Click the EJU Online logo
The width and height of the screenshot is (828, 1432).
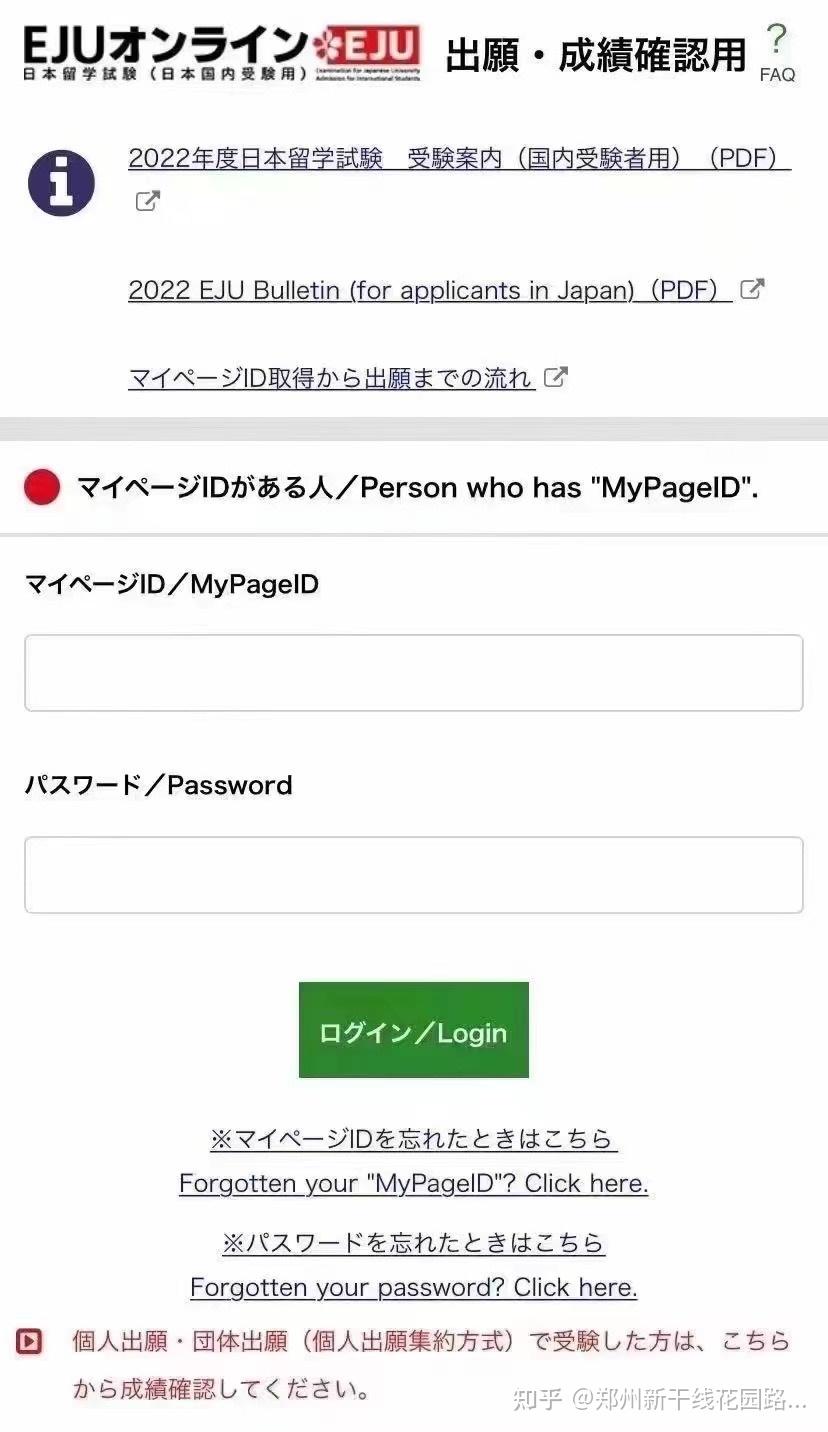click(x=160, y=50)
